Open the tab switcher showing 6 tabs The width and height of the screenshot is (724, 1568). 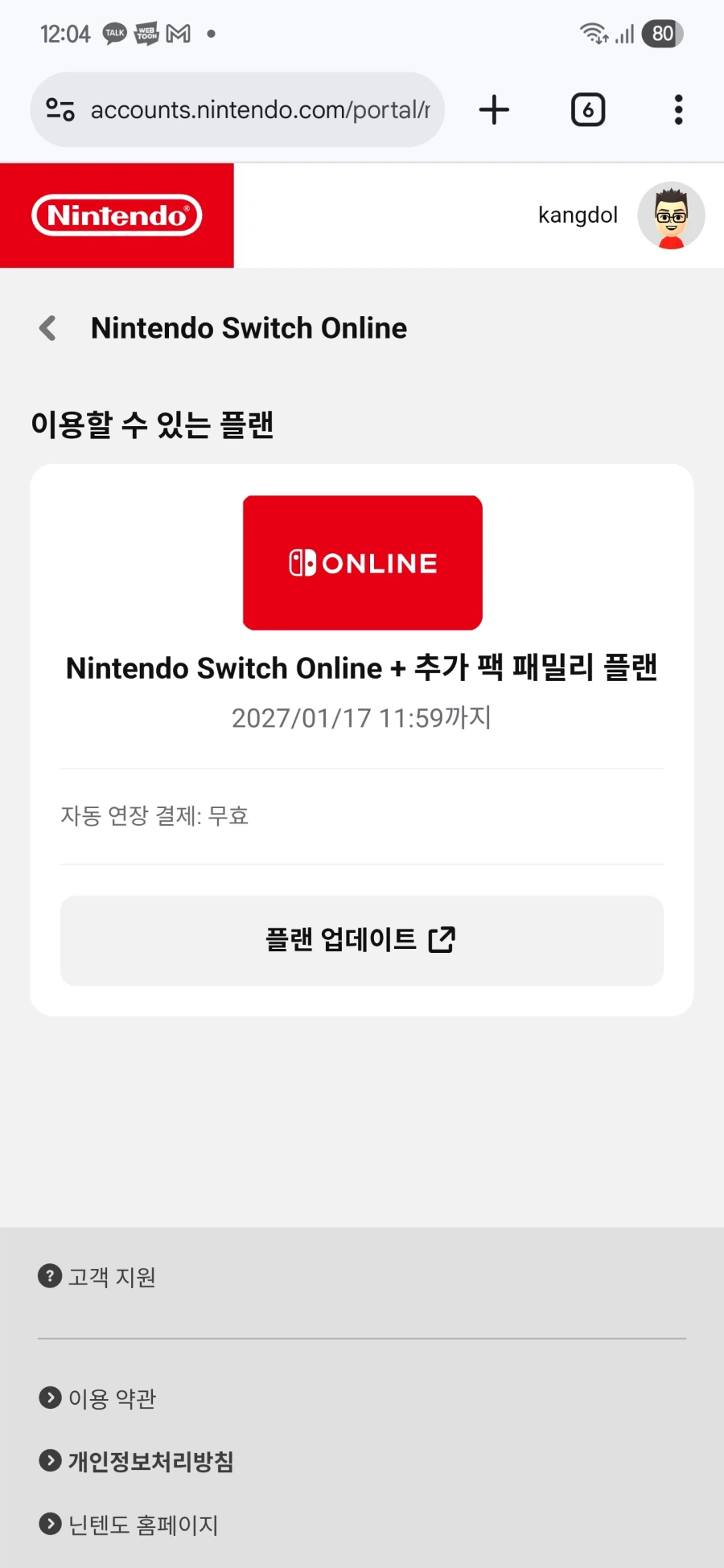click(x=588, y=109)
